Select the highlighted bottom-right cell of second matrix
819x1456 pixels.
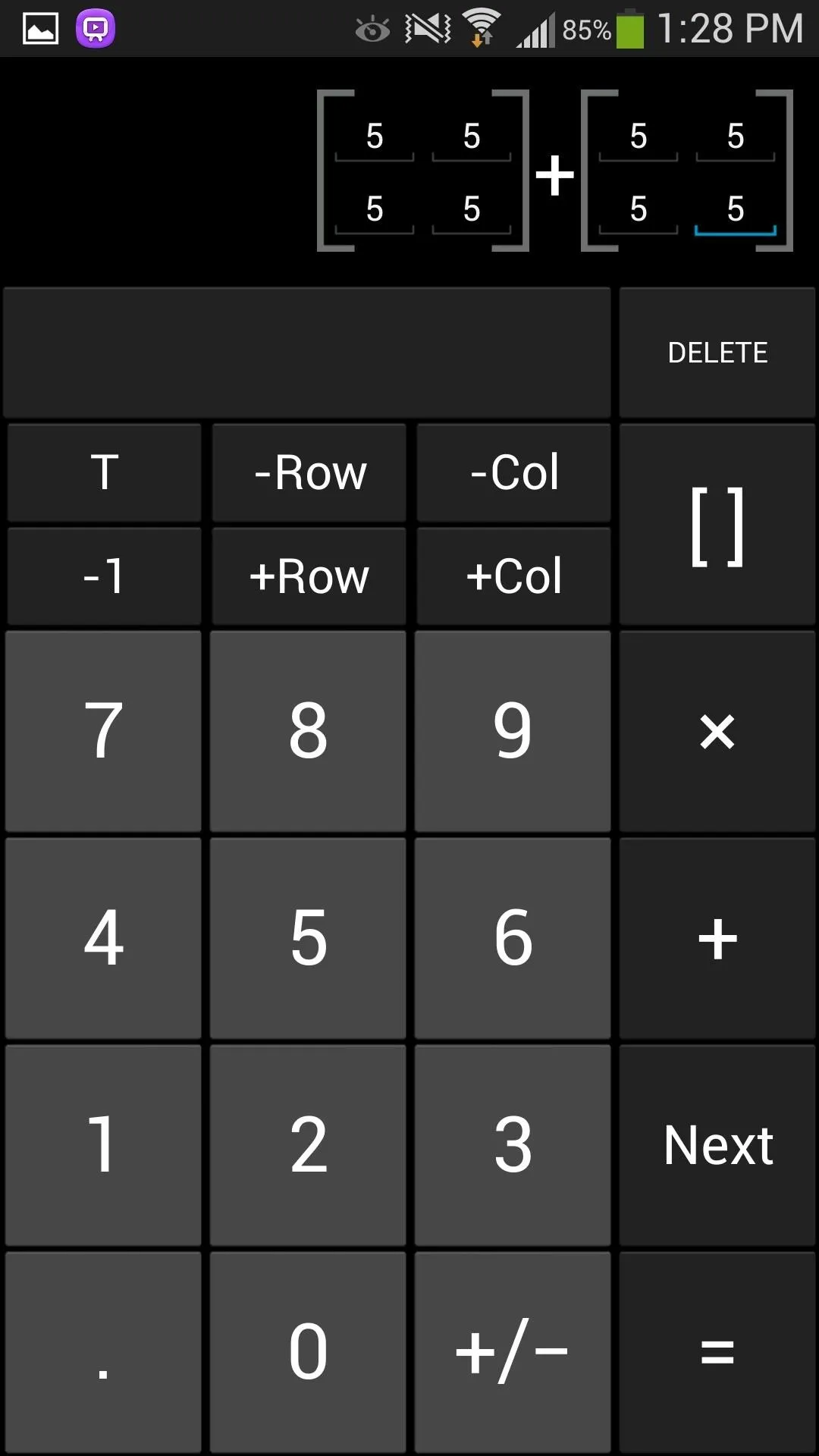click(x=736, y=210)
